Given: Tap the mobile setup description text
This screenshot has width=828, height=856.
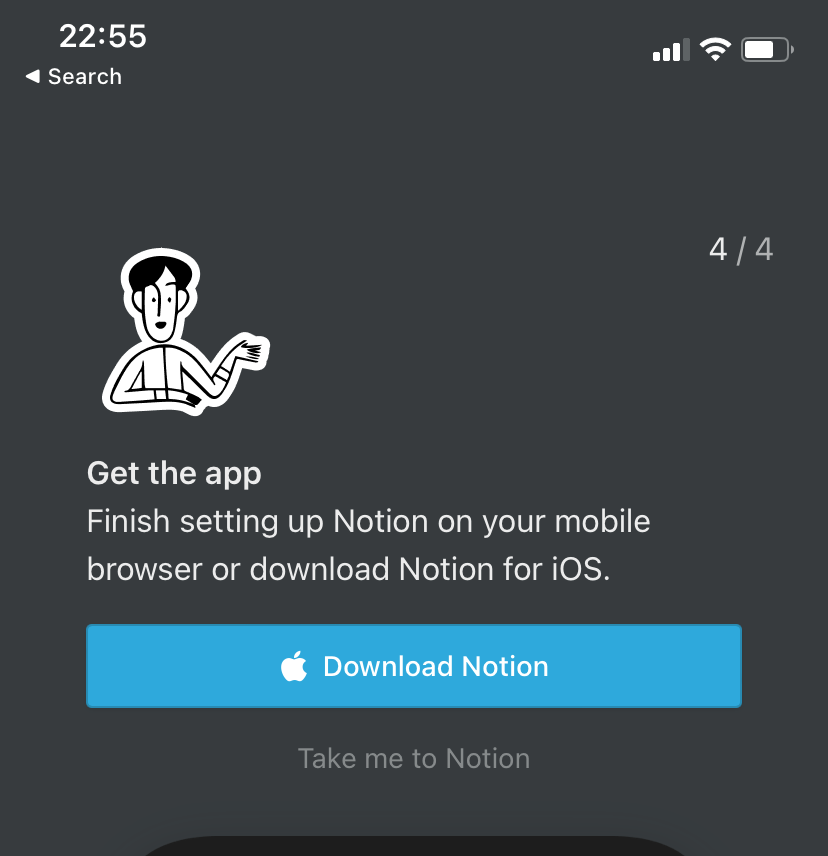Looking at the screenshot, I should pos(369,545).
